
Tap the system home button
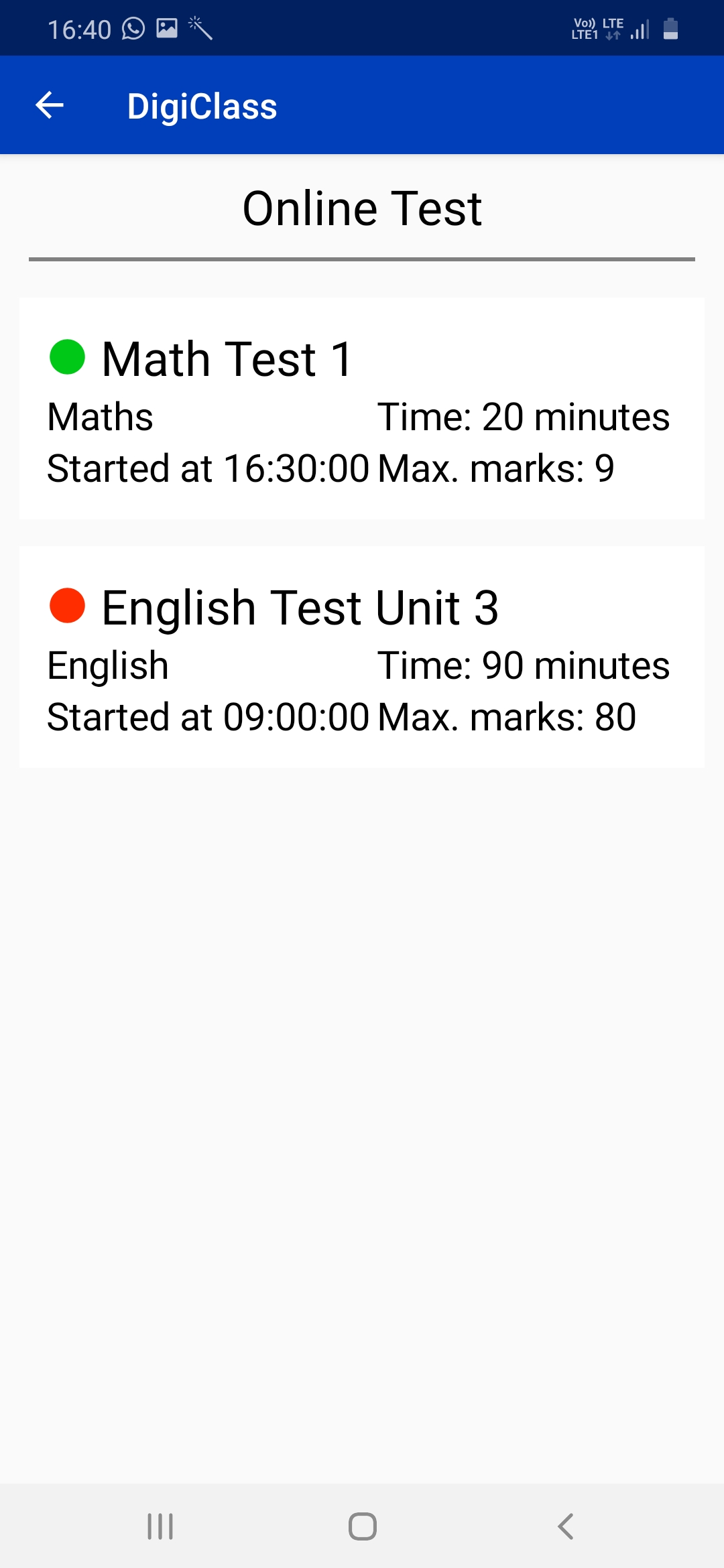pyautogui.click(x=362, y=1526)
